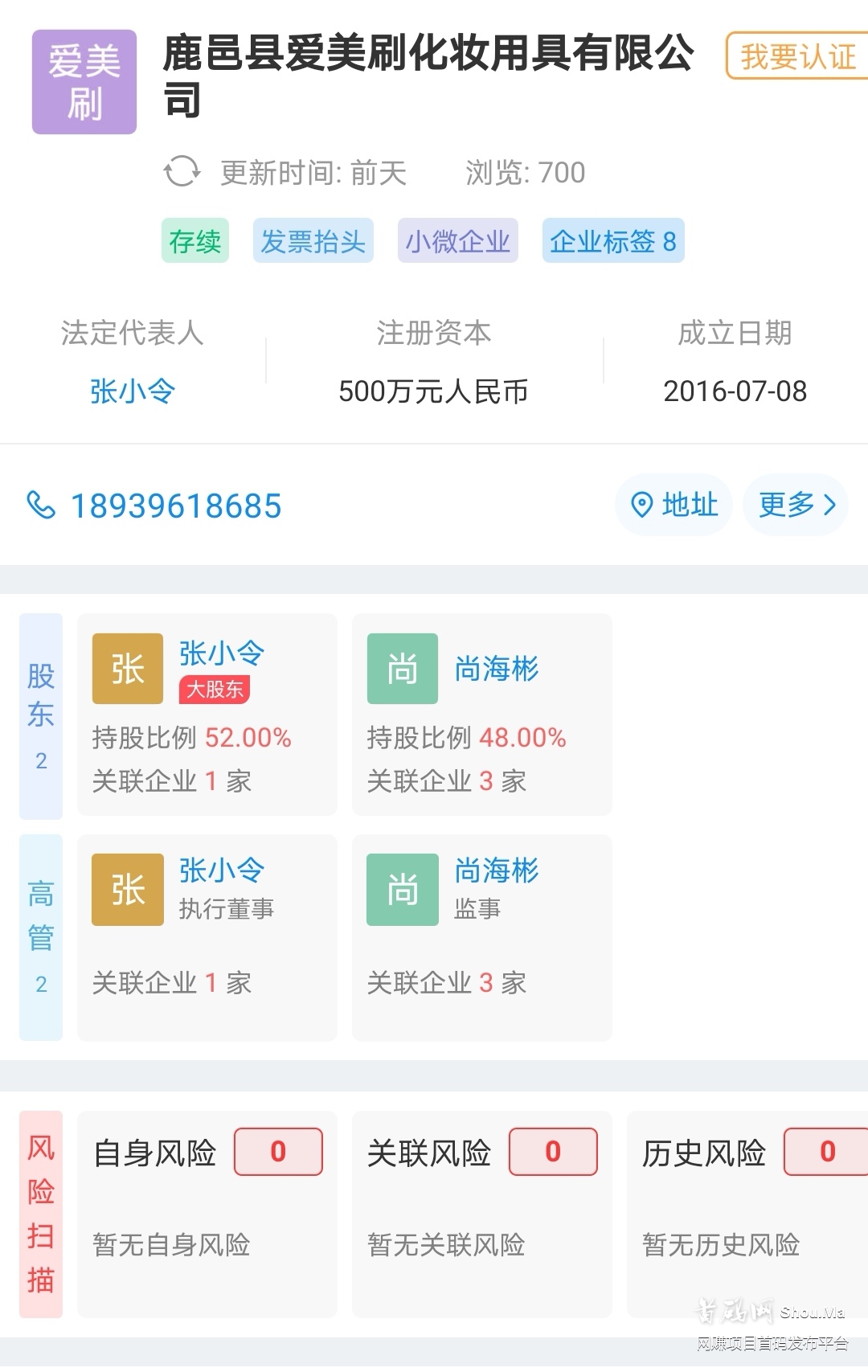Expand 更多 with its chevron arrow
Screen dimensions: 868x1372
[x=794, y=505]
